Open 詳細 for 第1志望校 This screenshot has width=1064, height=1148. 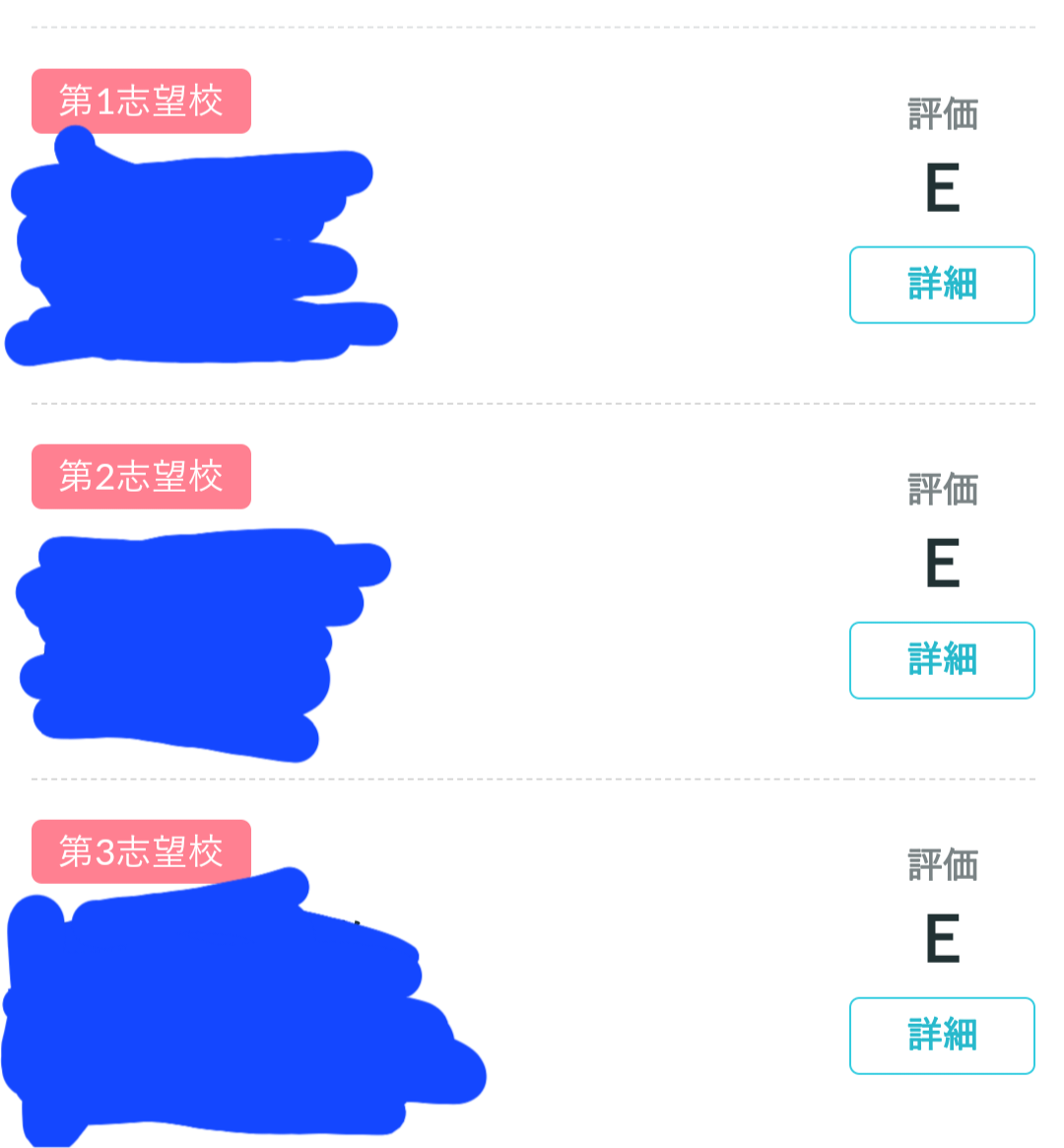(x=942, y=285)
